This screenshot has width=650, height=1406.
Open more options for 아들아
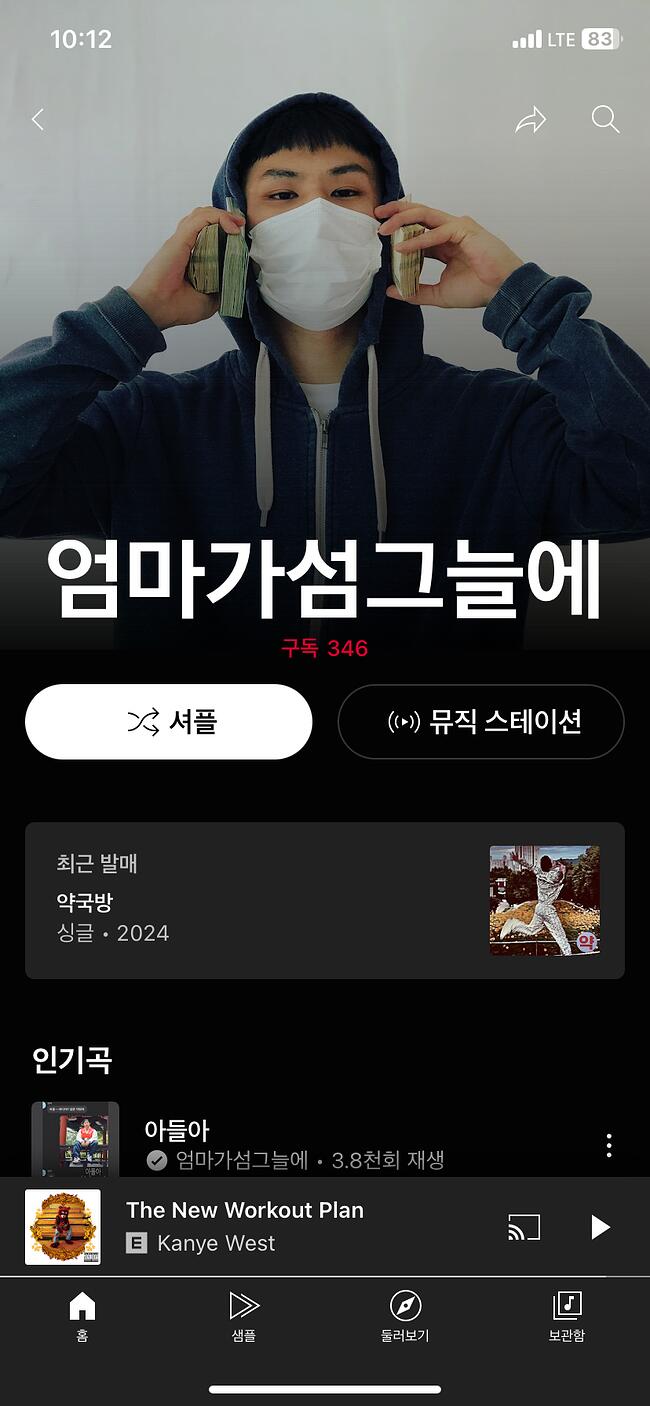point(609,1146)
